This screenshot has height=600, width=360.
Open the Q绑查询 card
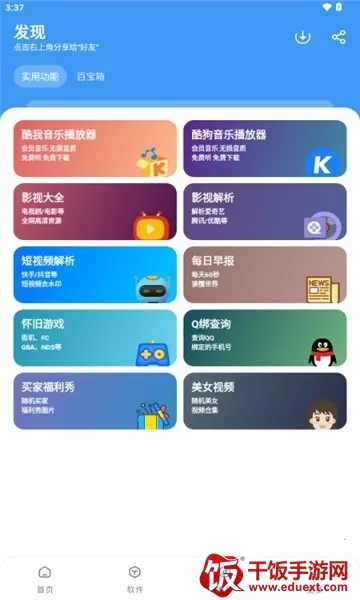[265, 338]
